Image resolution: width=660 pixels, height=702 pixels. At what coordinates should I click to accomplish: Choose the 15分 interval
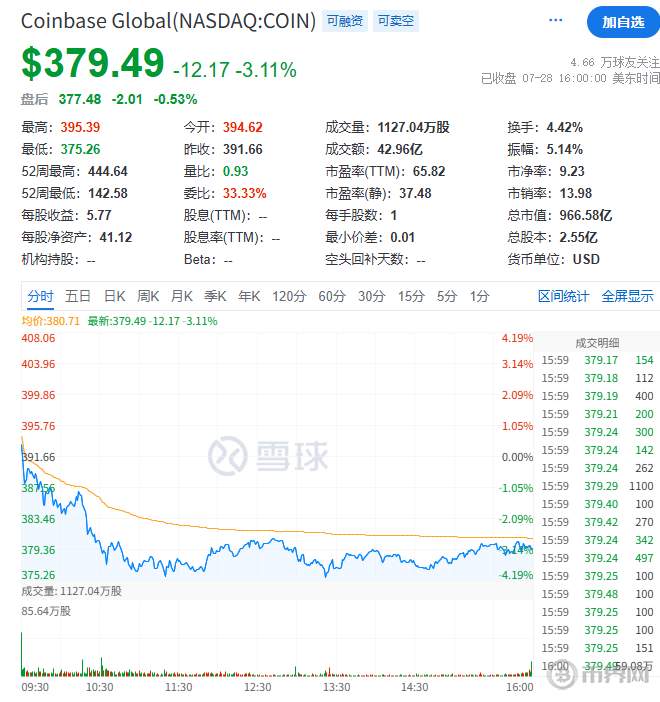(410, 296)
